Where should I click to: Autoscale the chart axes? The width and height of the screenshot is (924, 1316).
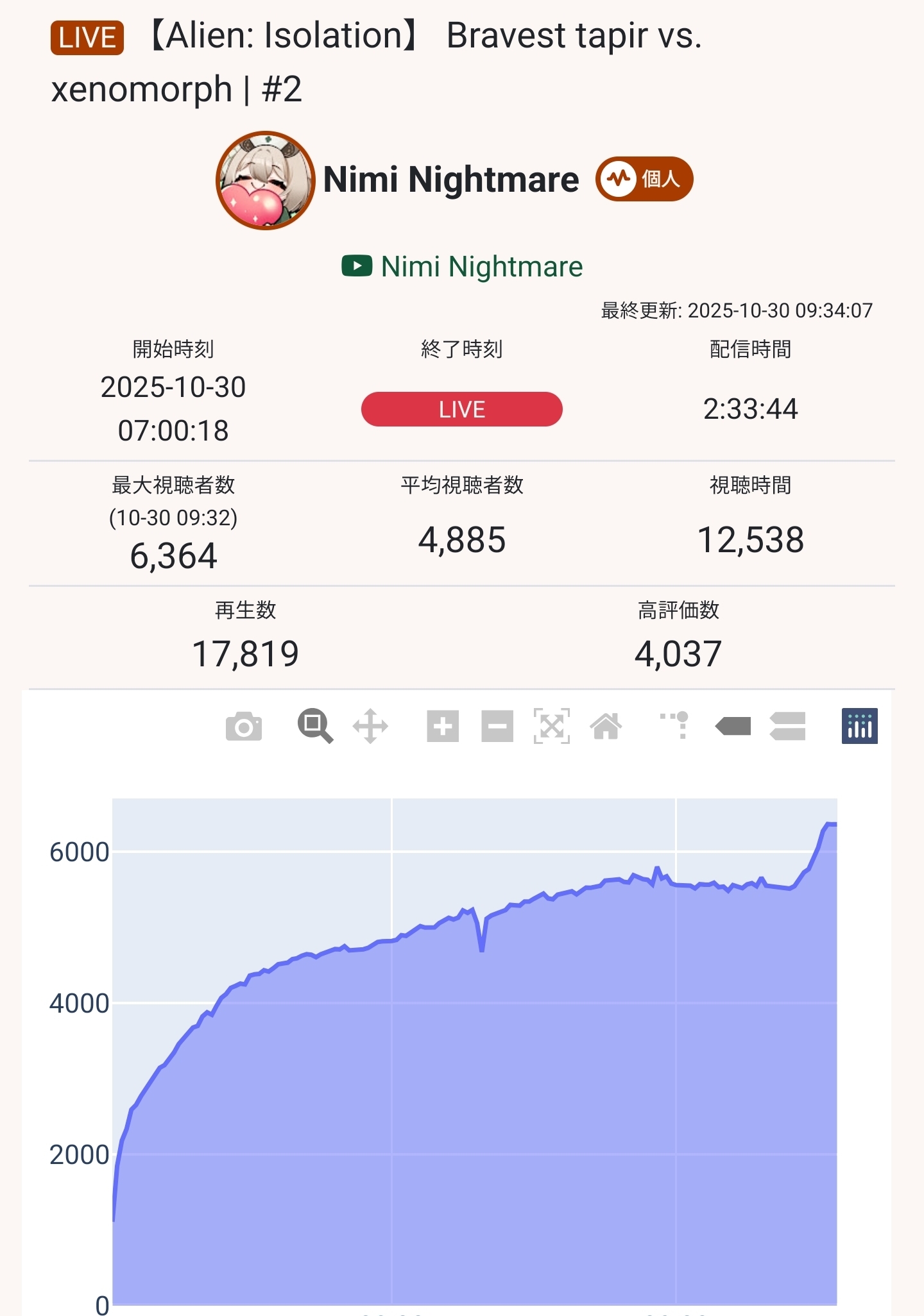click(x=552, y=727)
